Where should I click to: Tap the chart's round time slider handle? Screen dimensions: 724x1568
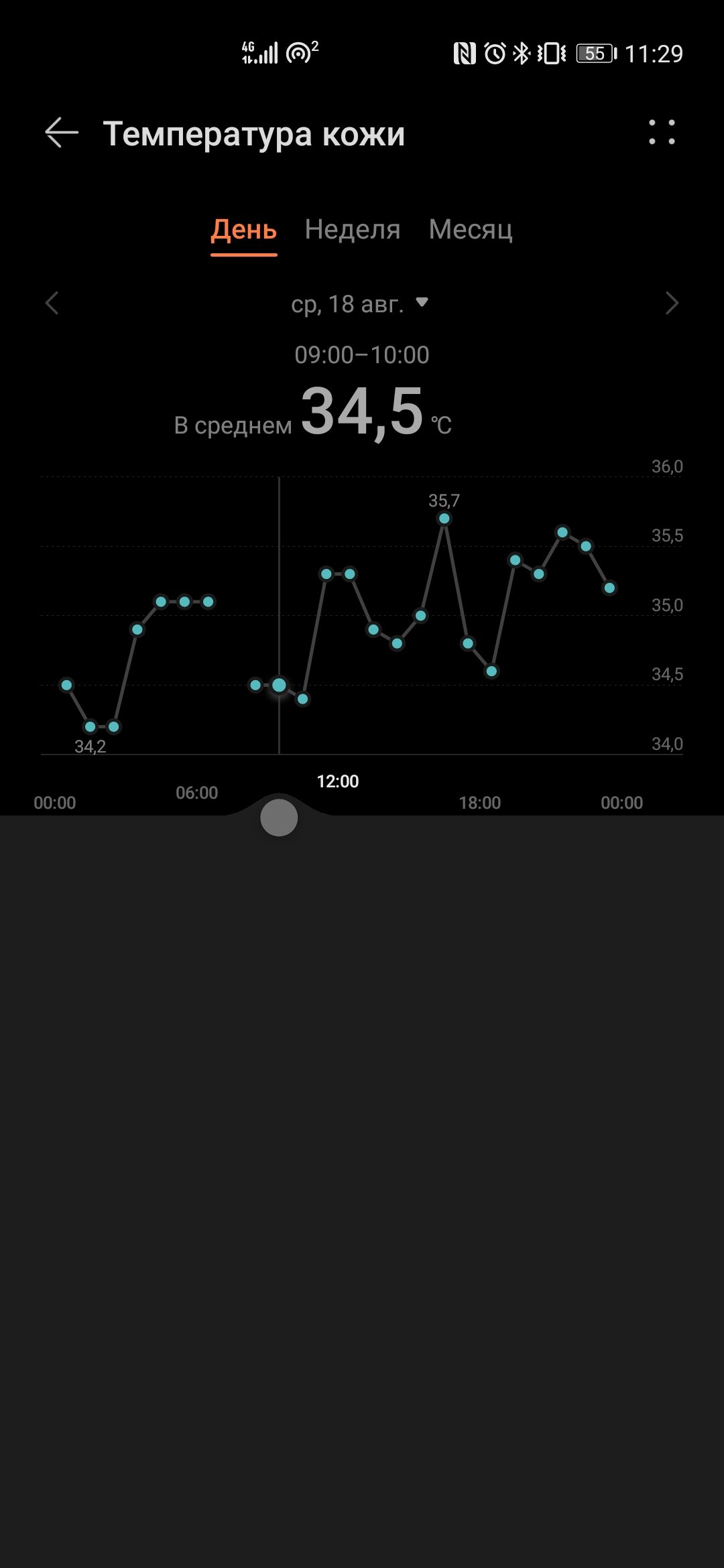pyautogui.click(x=279, y=818)
